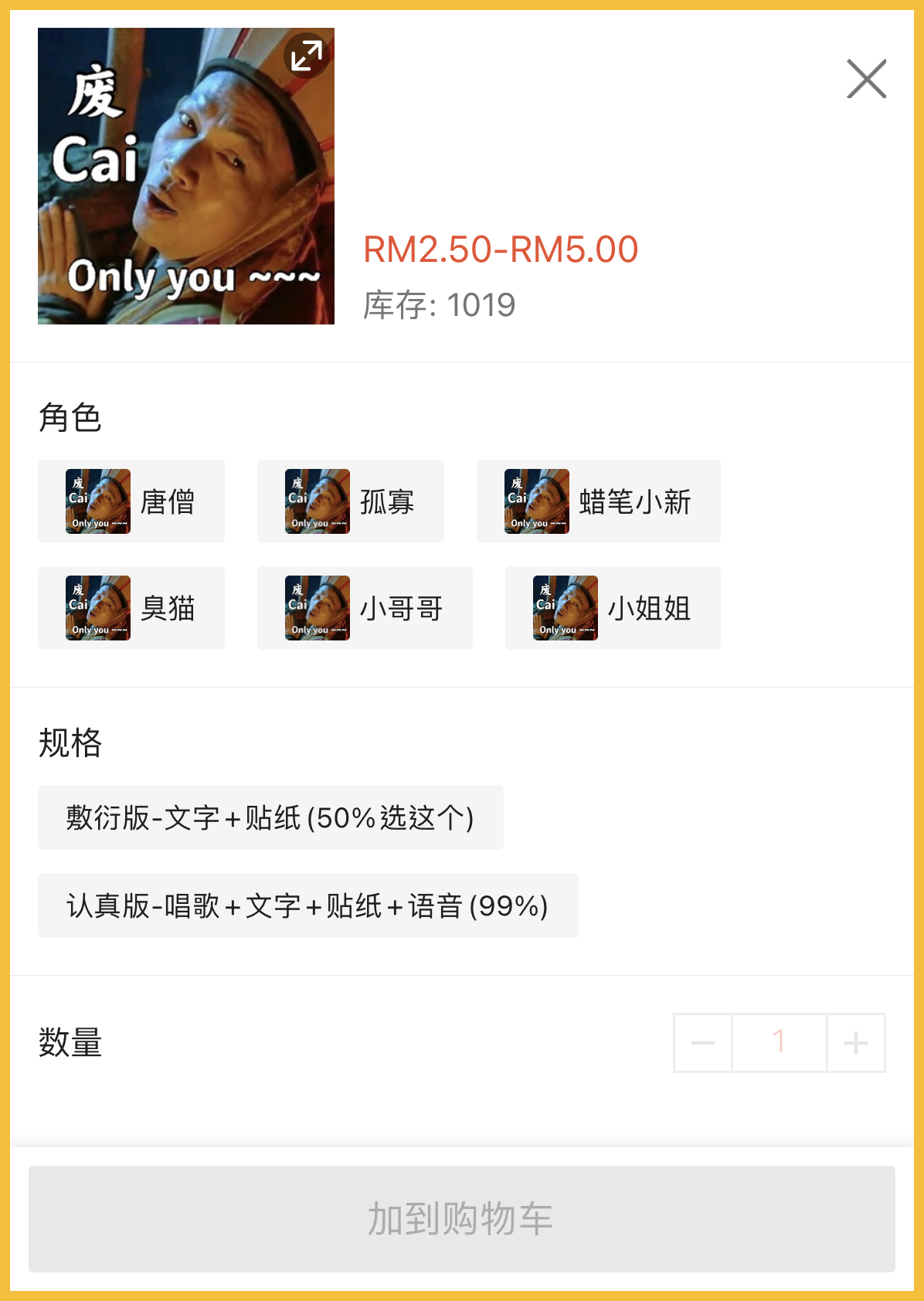This screenshot has width=924, height=1301.
Task: Choose the 孤寡 role option
Action: [x=351, y=501]
